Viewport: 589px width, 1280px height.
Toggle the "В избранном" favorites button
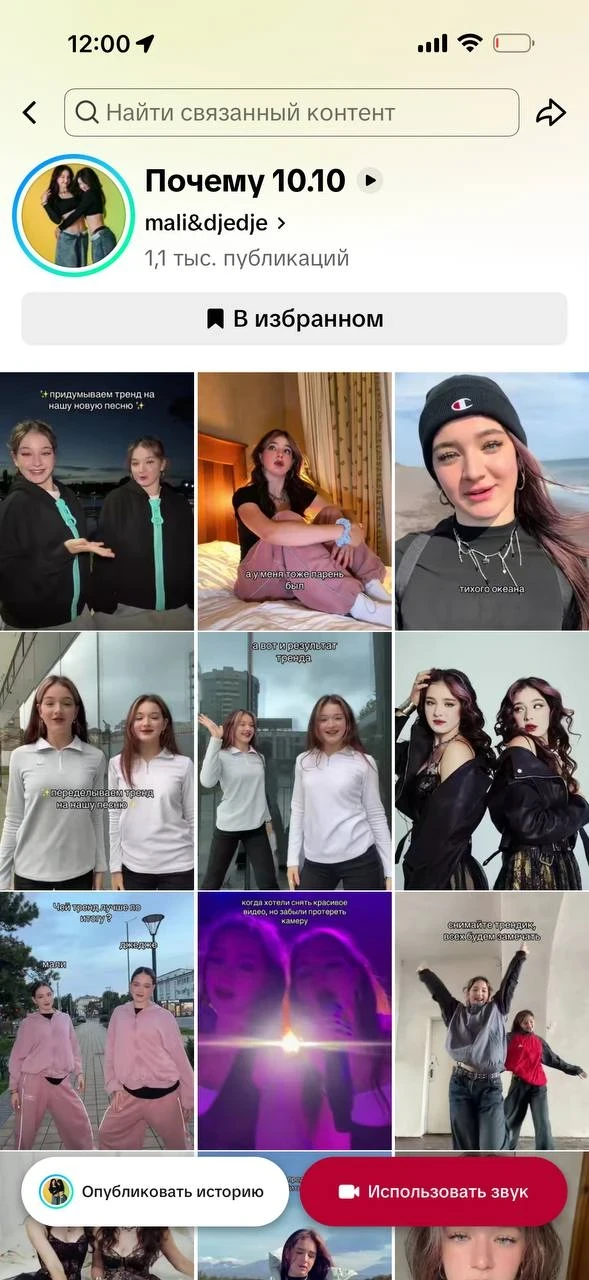pos(294,319)
